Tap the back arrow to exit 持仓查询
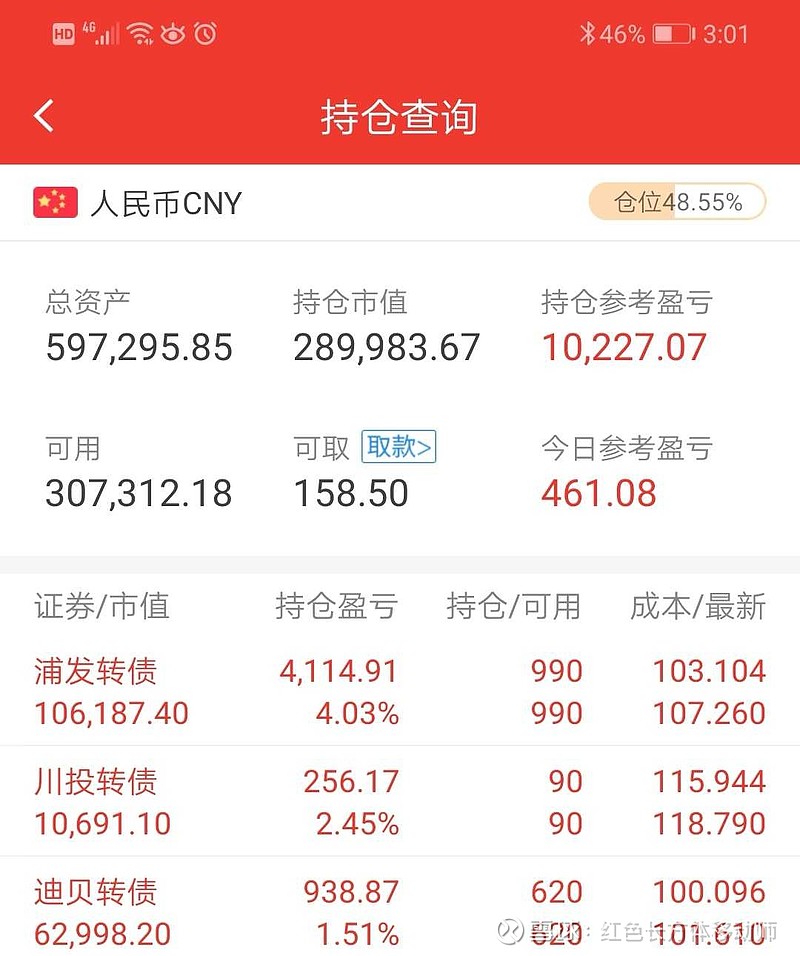 (x=42, y=116)
